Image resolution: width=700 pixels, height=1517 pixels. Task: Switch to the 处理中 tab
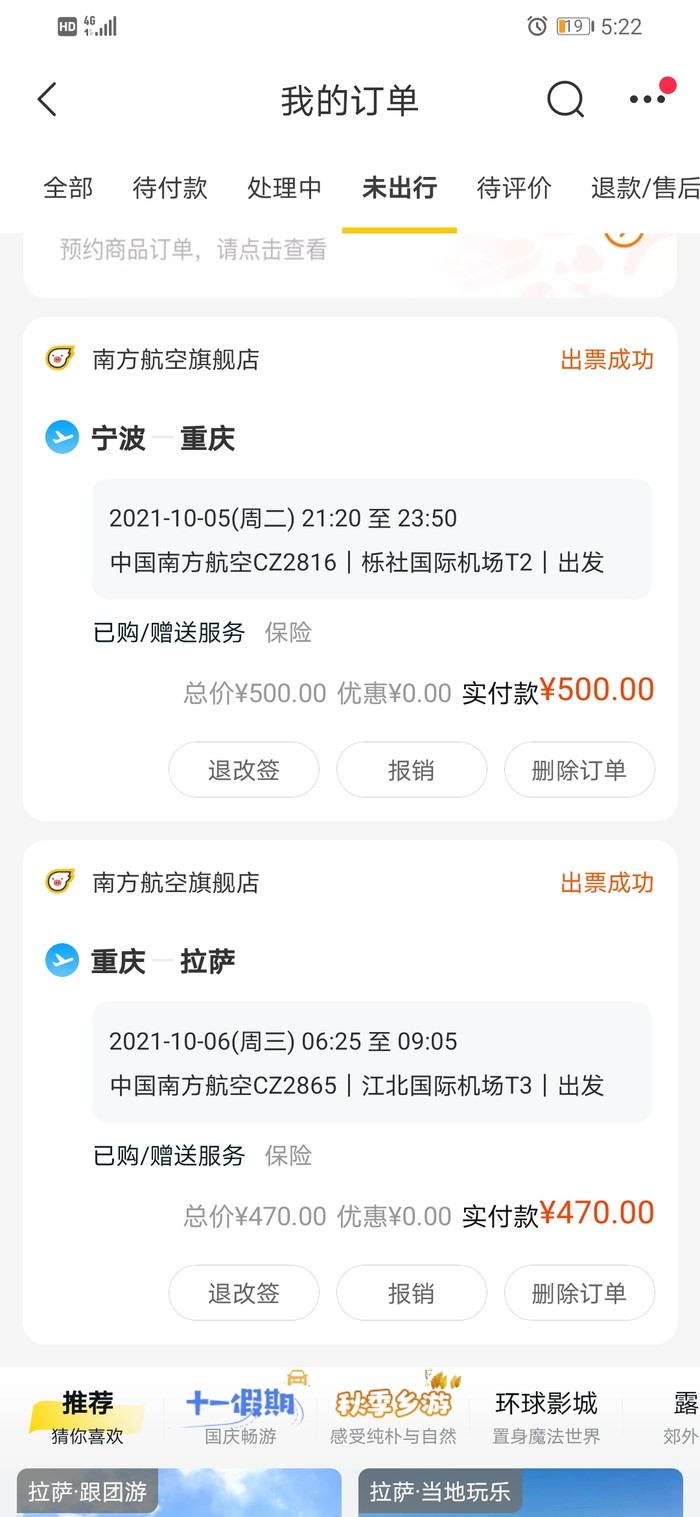(285, 188)
